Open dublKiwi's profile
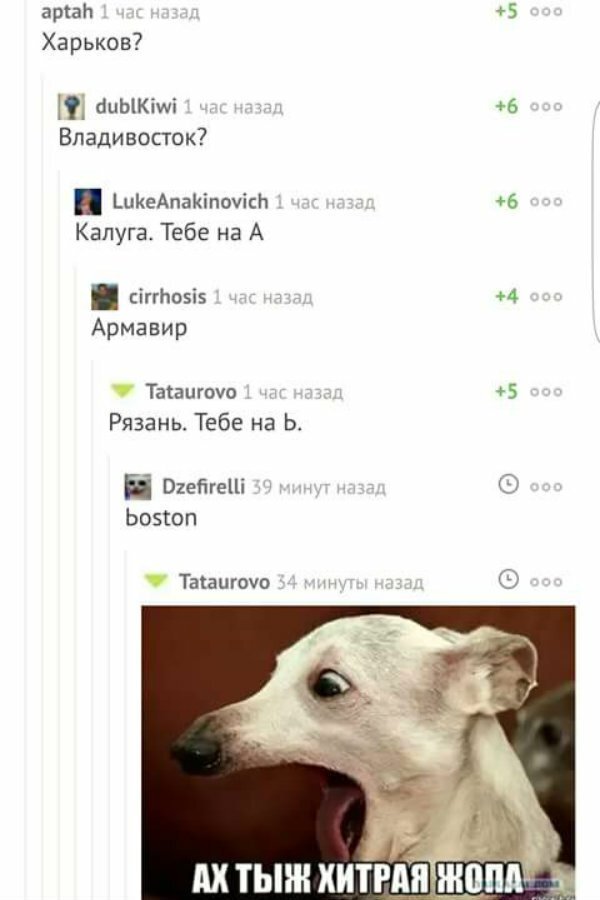The width and height of the screenshot is (600, 900). click(136, 106)
